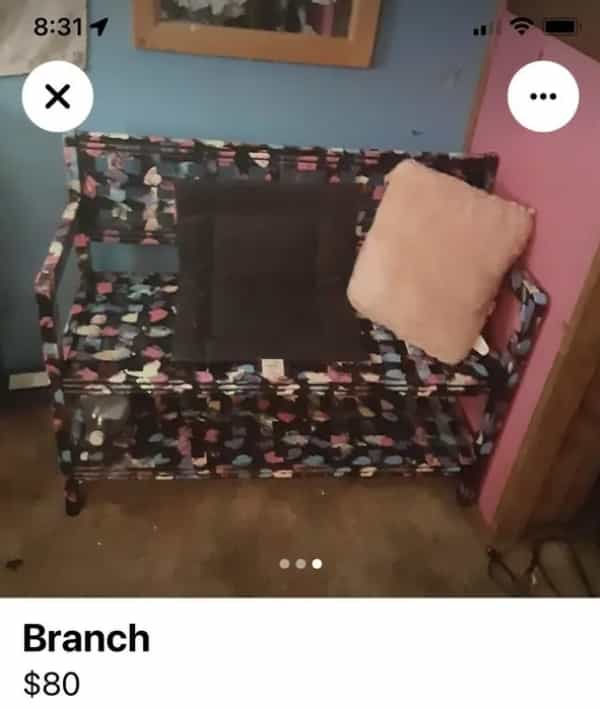Open the three-dot more options menu

click(543, 96)
